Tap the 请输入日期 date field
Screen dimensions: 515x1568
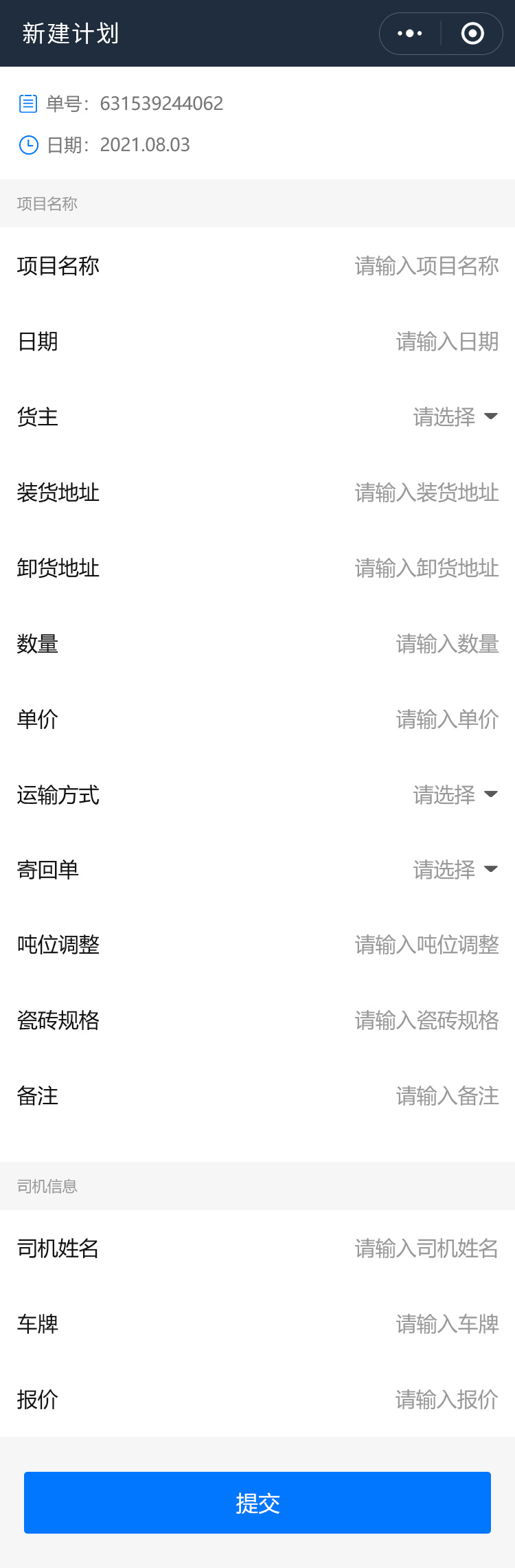tap(446, 341)
